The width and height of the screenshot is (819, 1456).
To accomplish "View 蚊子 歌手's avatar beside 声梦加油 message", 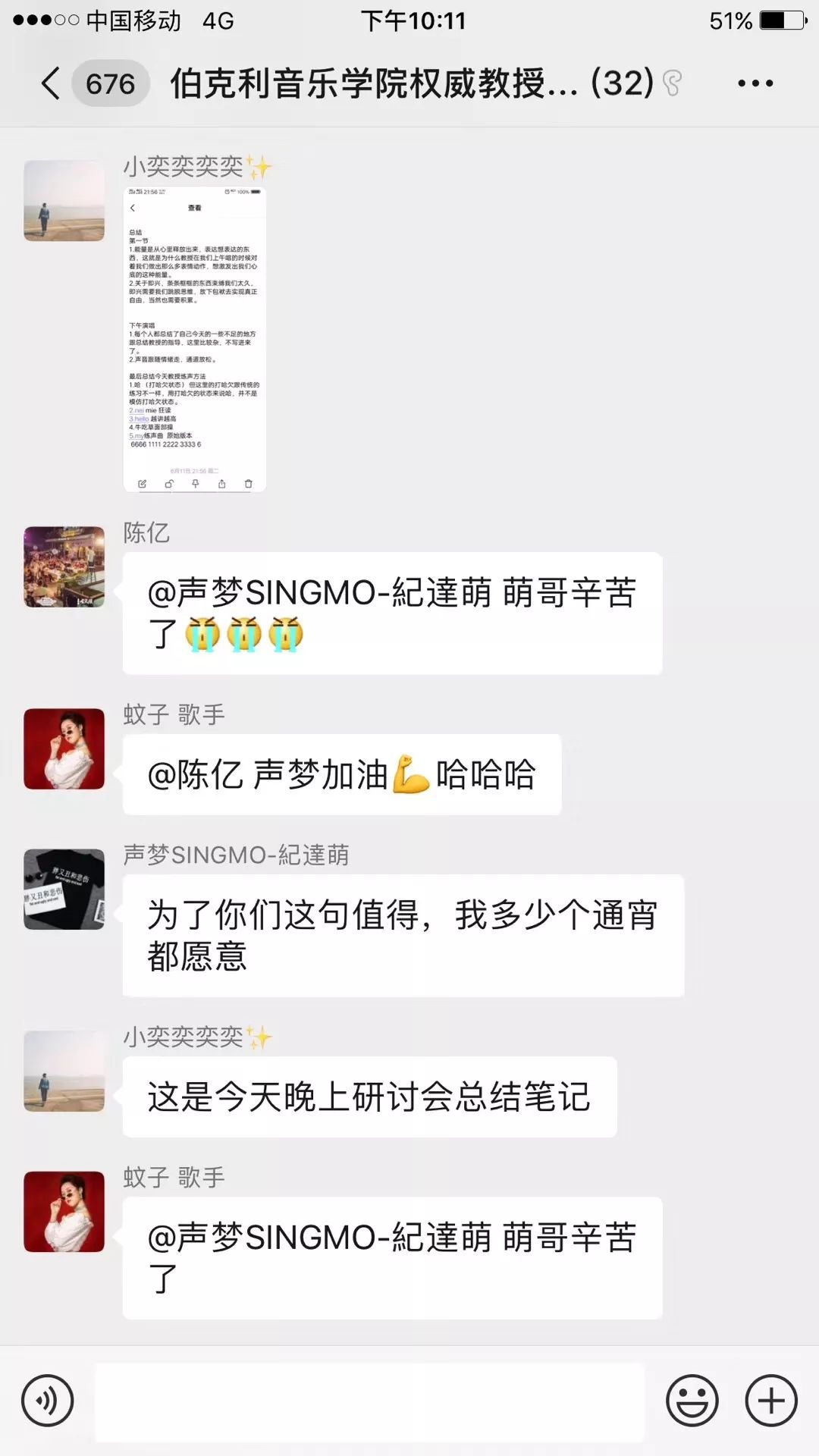I will [64, 748].
